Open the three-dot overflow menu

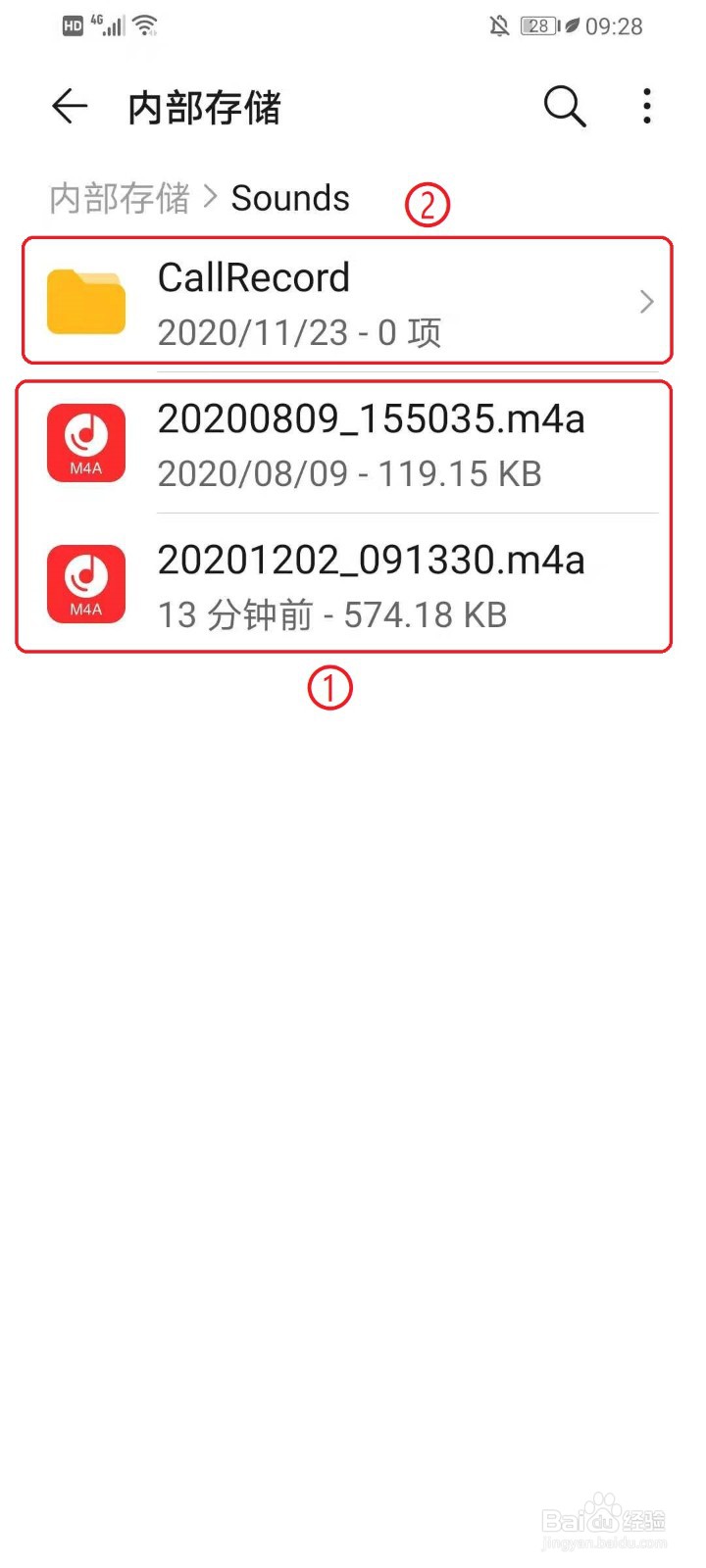coord(646,107)
